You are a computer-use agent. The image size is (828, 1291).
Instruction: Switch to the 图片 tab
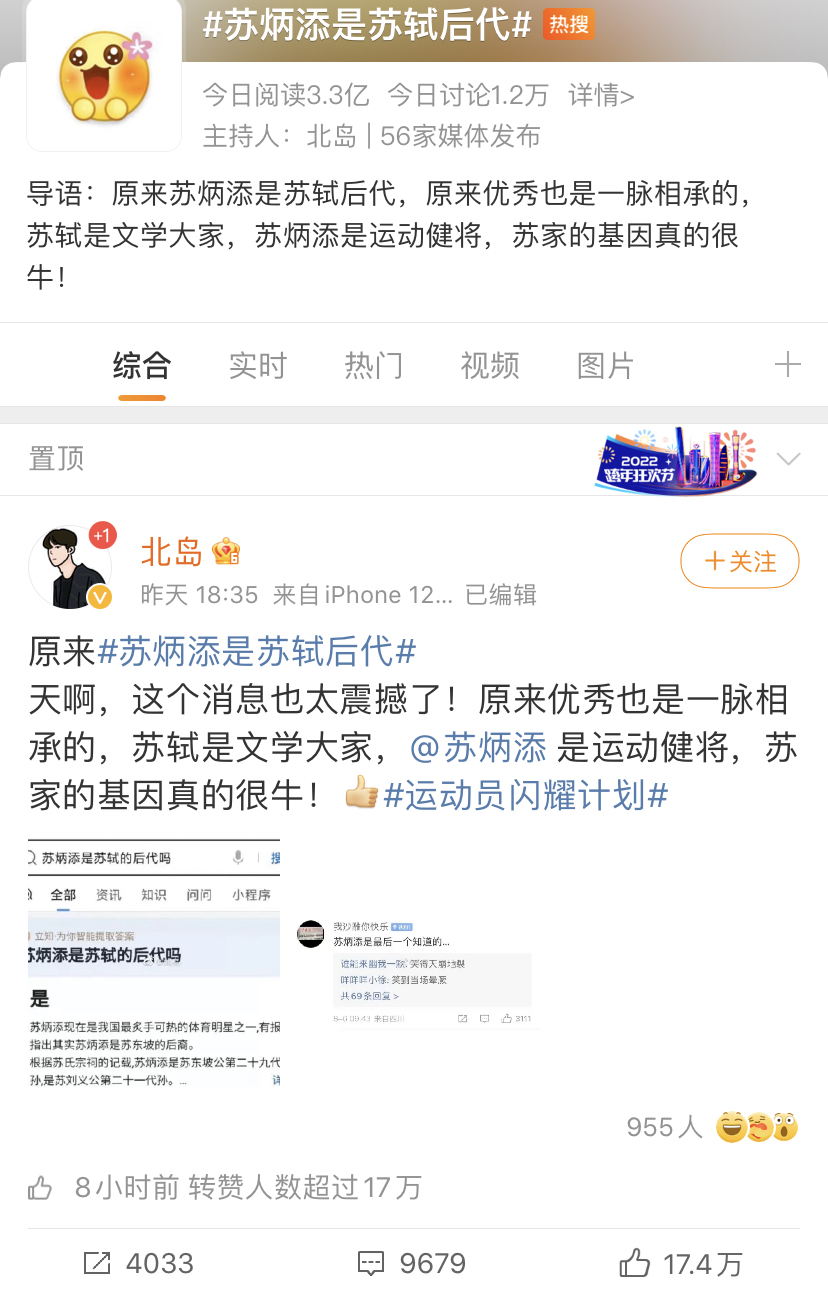(605, 366)
